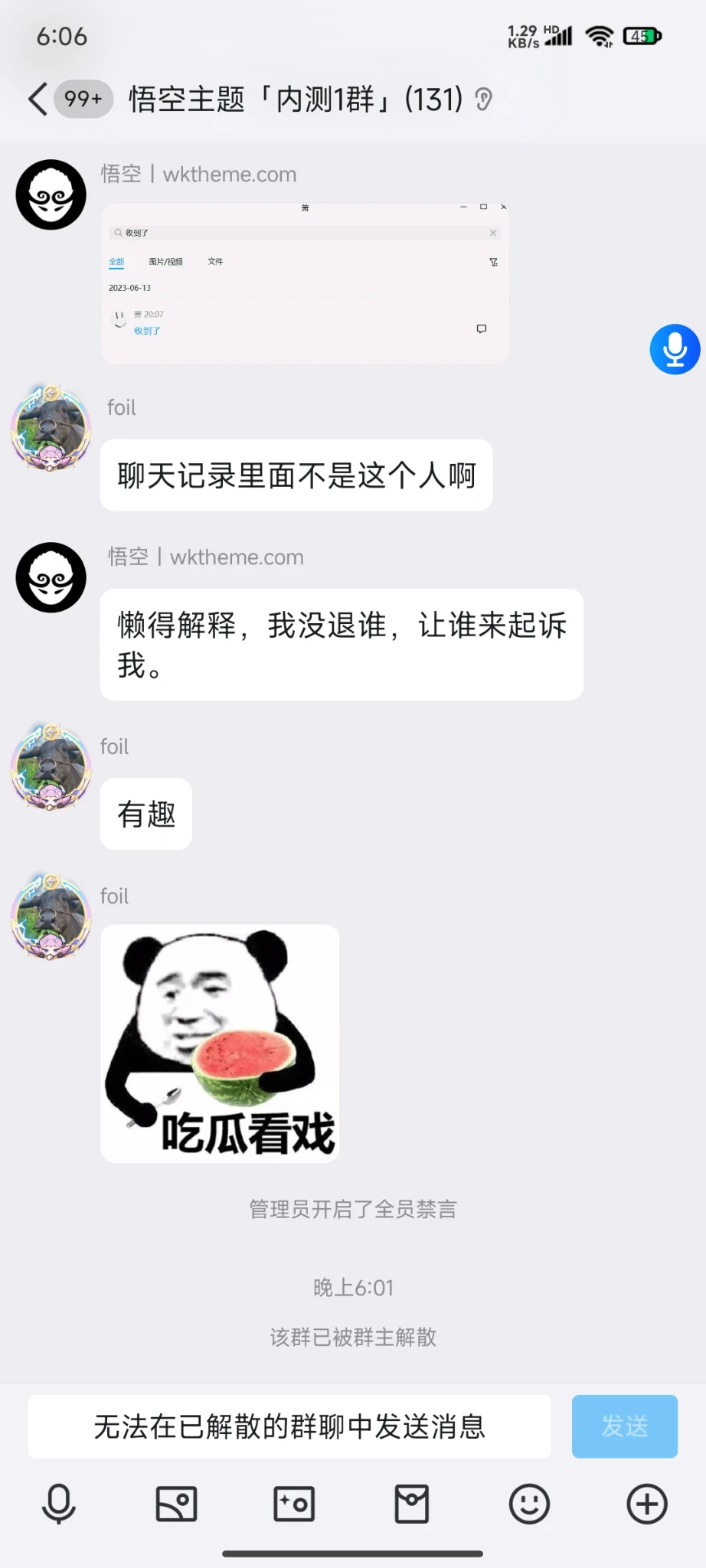Tap the message input field
The image size is (706, 1568).
(x=289, y=1426)
